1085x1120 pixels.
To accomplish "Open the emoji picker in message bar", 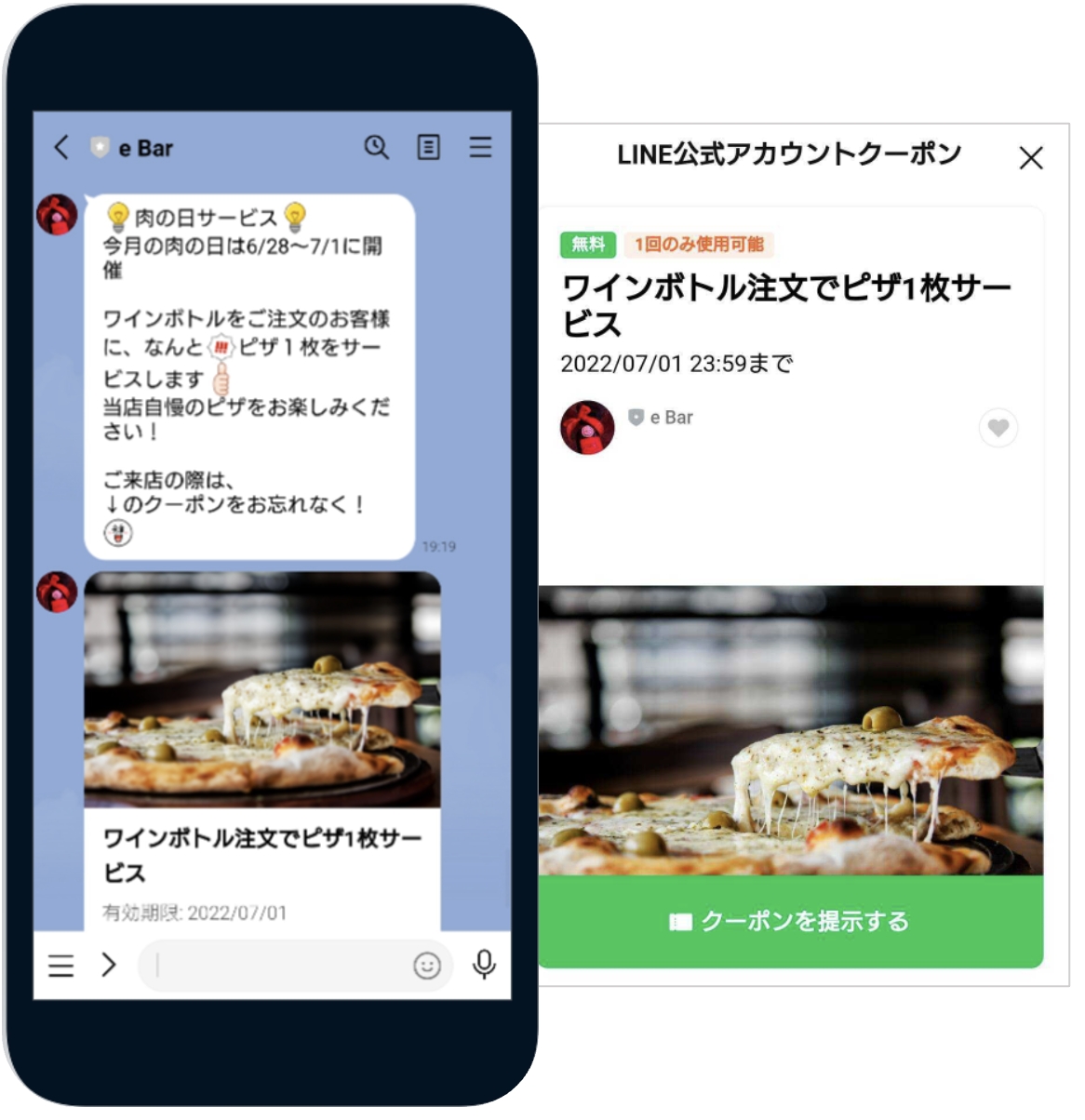I will coord(427,967).
